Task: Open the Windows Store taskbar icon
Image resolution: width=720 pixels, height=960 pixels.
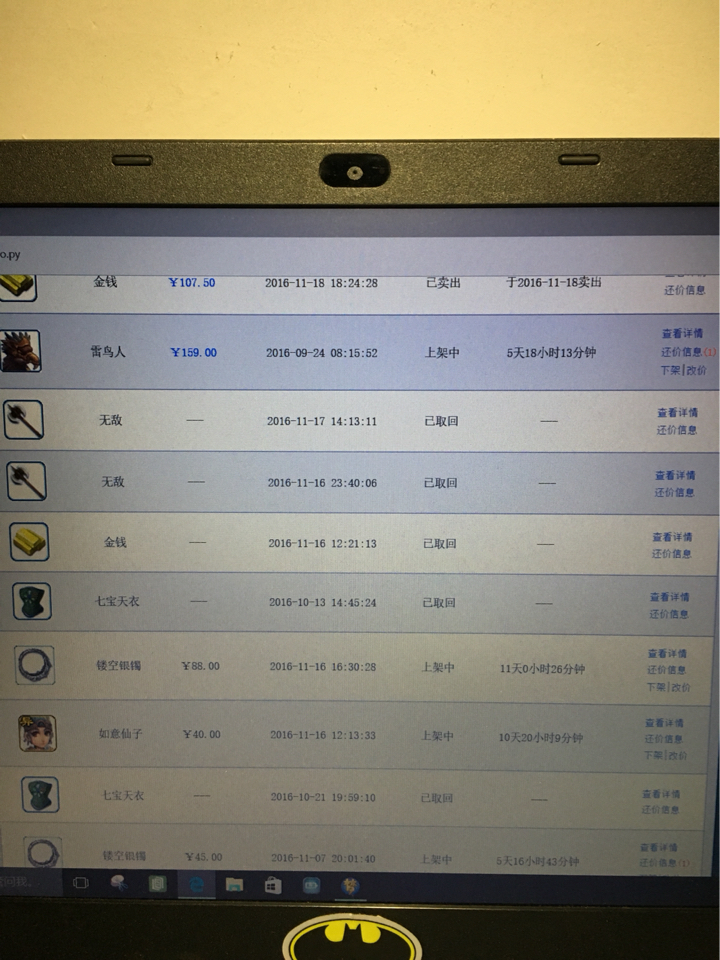Action: (x=272, y=885)
